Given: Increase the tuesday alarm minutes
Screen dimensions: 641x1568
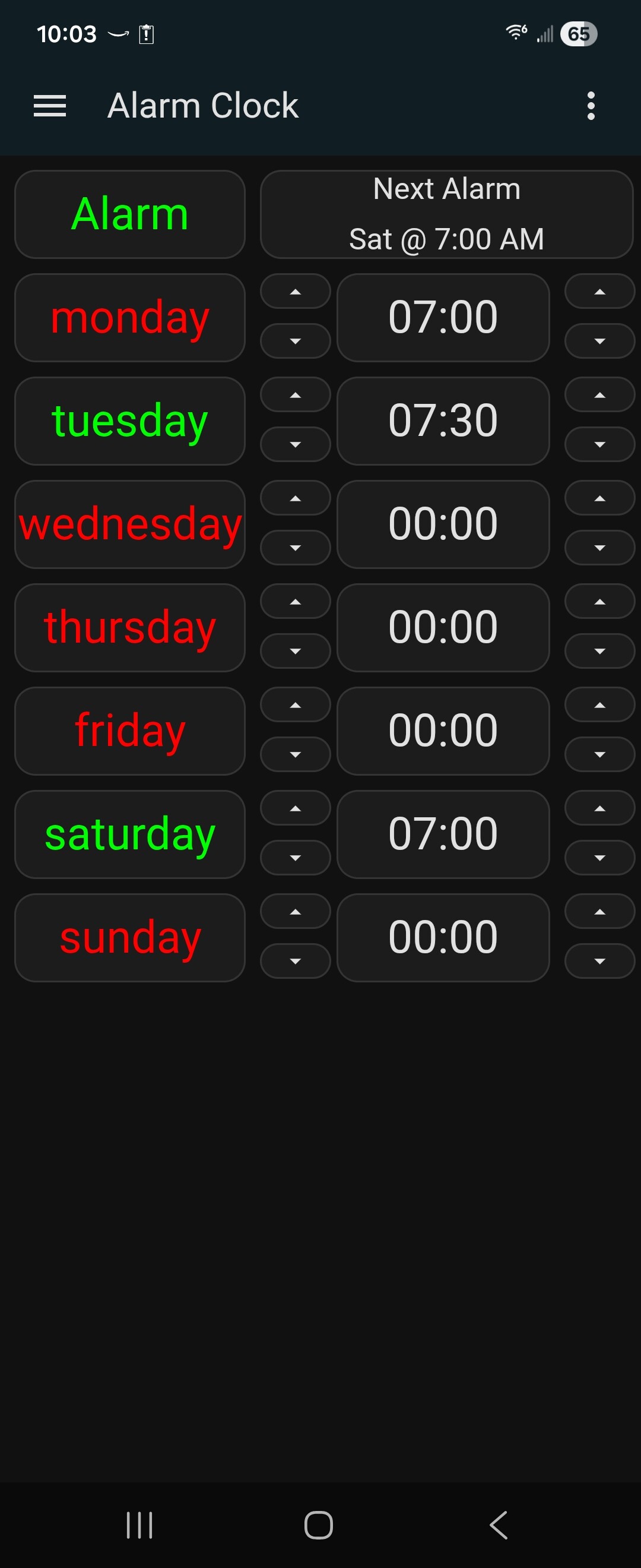Looking at the screenshot, I should [599, 395].
